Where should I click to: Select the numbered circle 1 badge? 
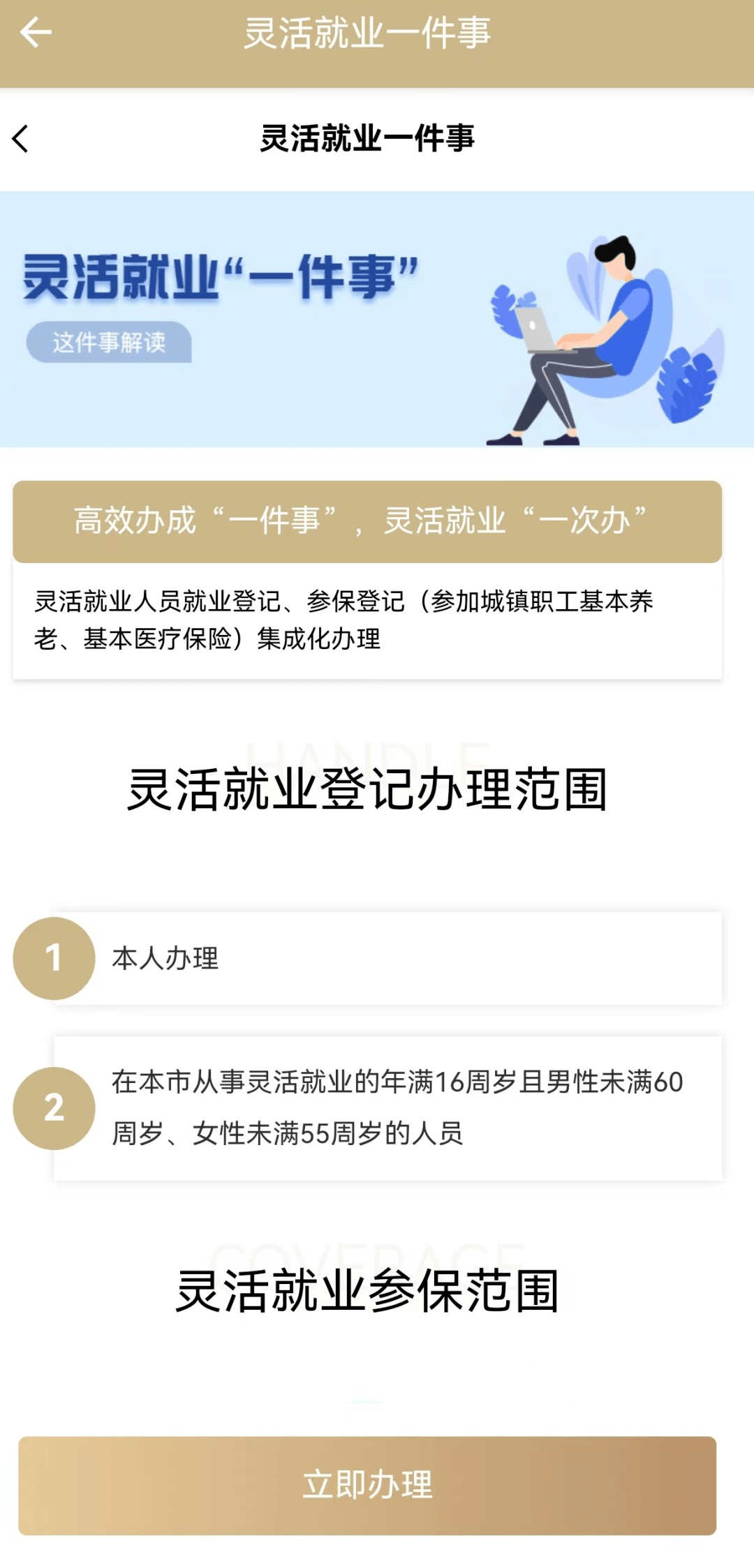[x=53, y=958]
